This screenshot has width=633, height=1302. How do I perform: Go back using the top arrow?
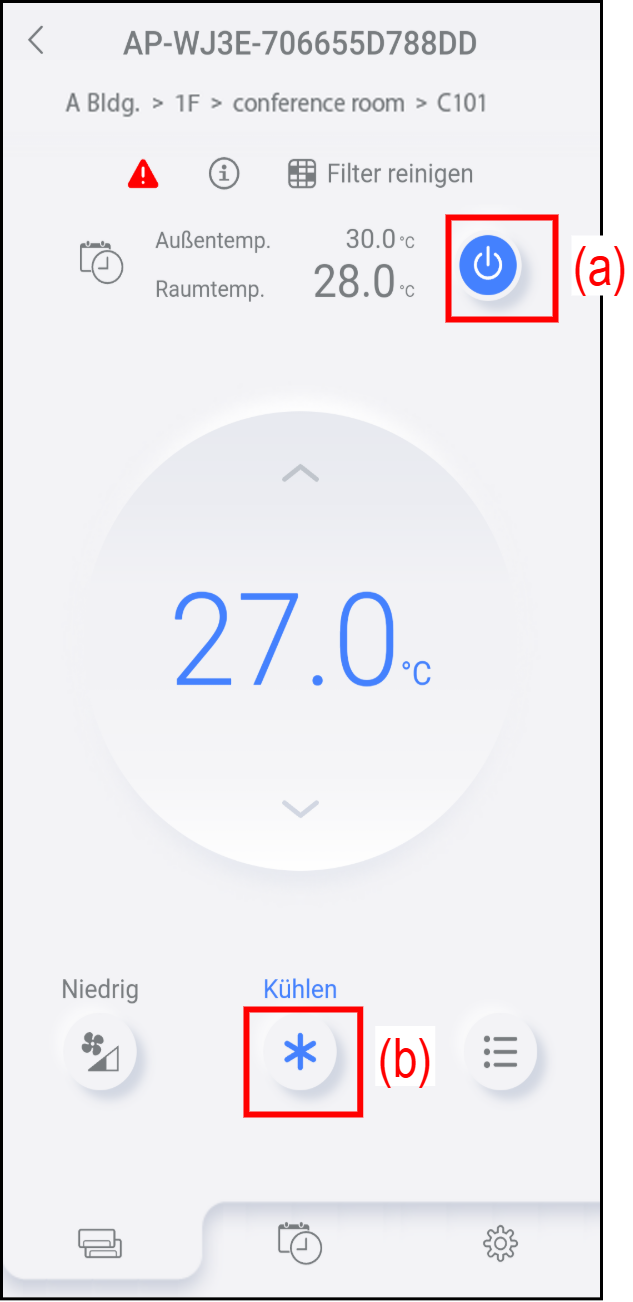pos(37,41)
